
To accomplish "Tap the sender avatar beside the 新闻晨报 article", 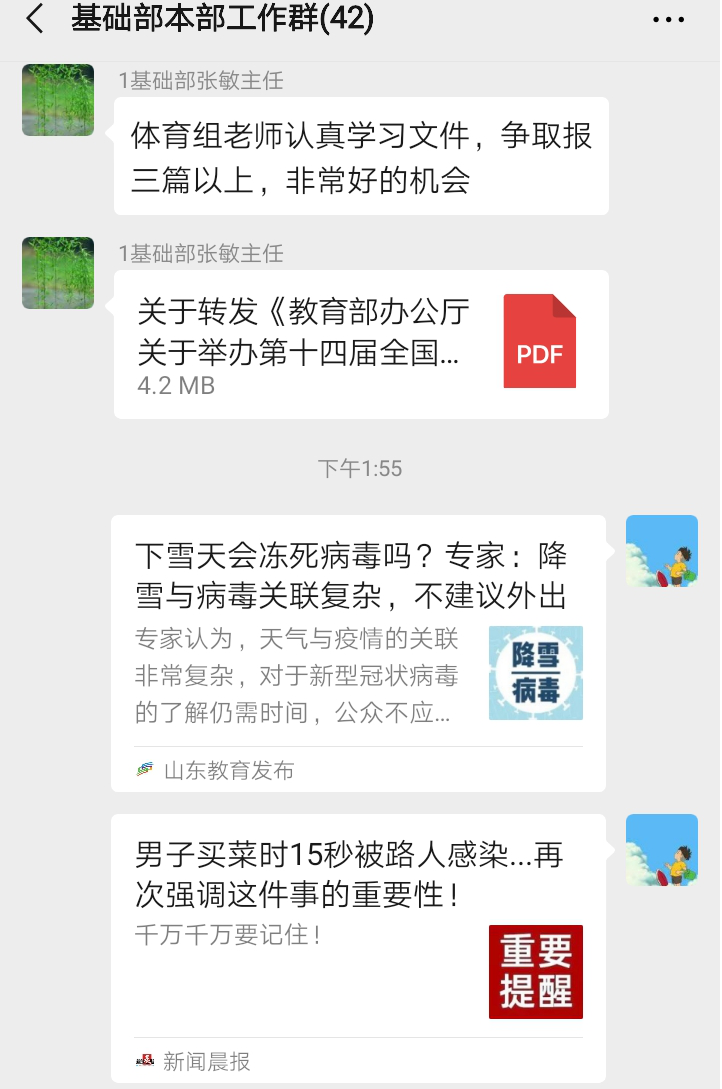I will (x=661, y=850).
